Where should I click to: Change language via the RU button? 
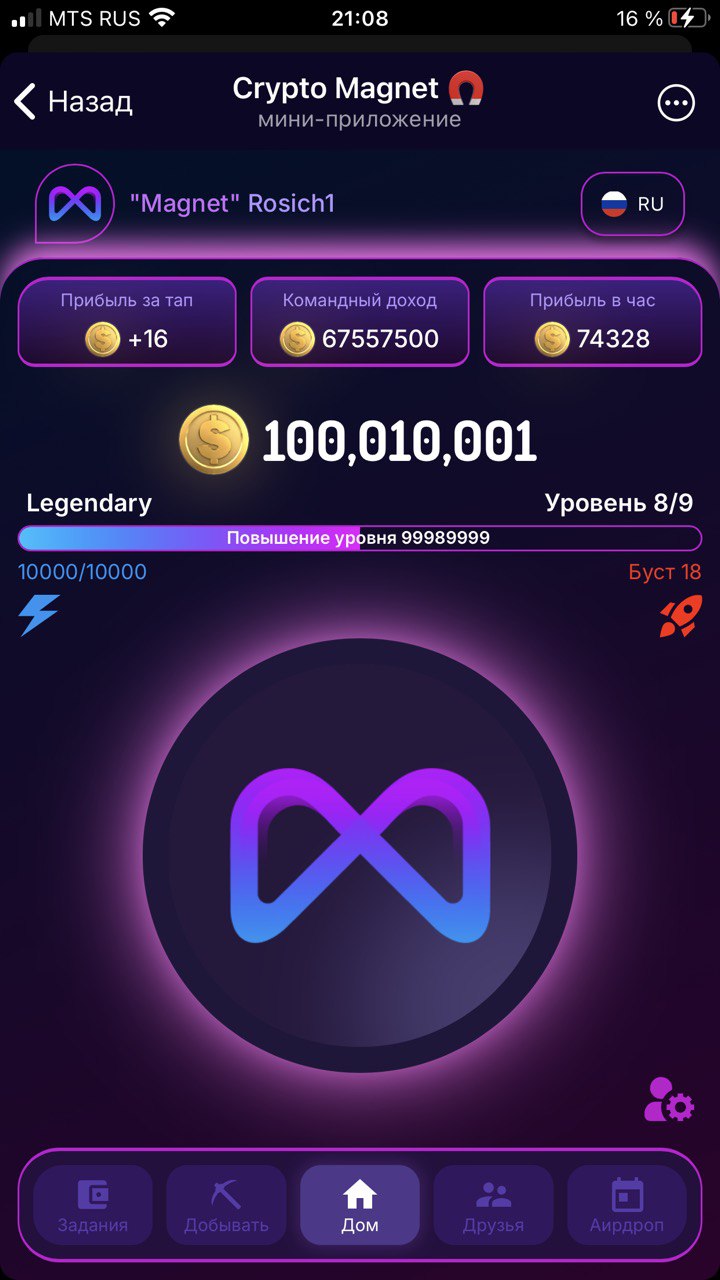[x=632, y=204]
